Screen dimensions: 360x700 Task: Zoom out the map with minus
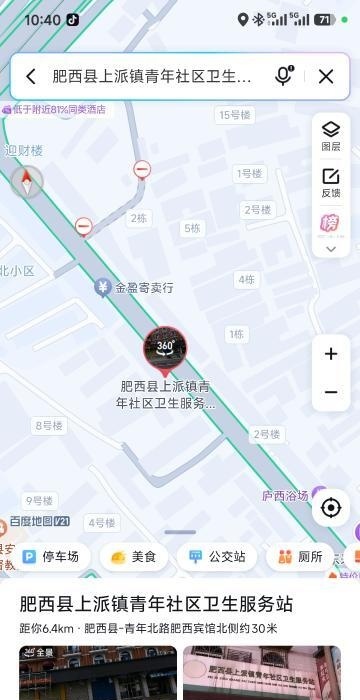pos(331,392)
